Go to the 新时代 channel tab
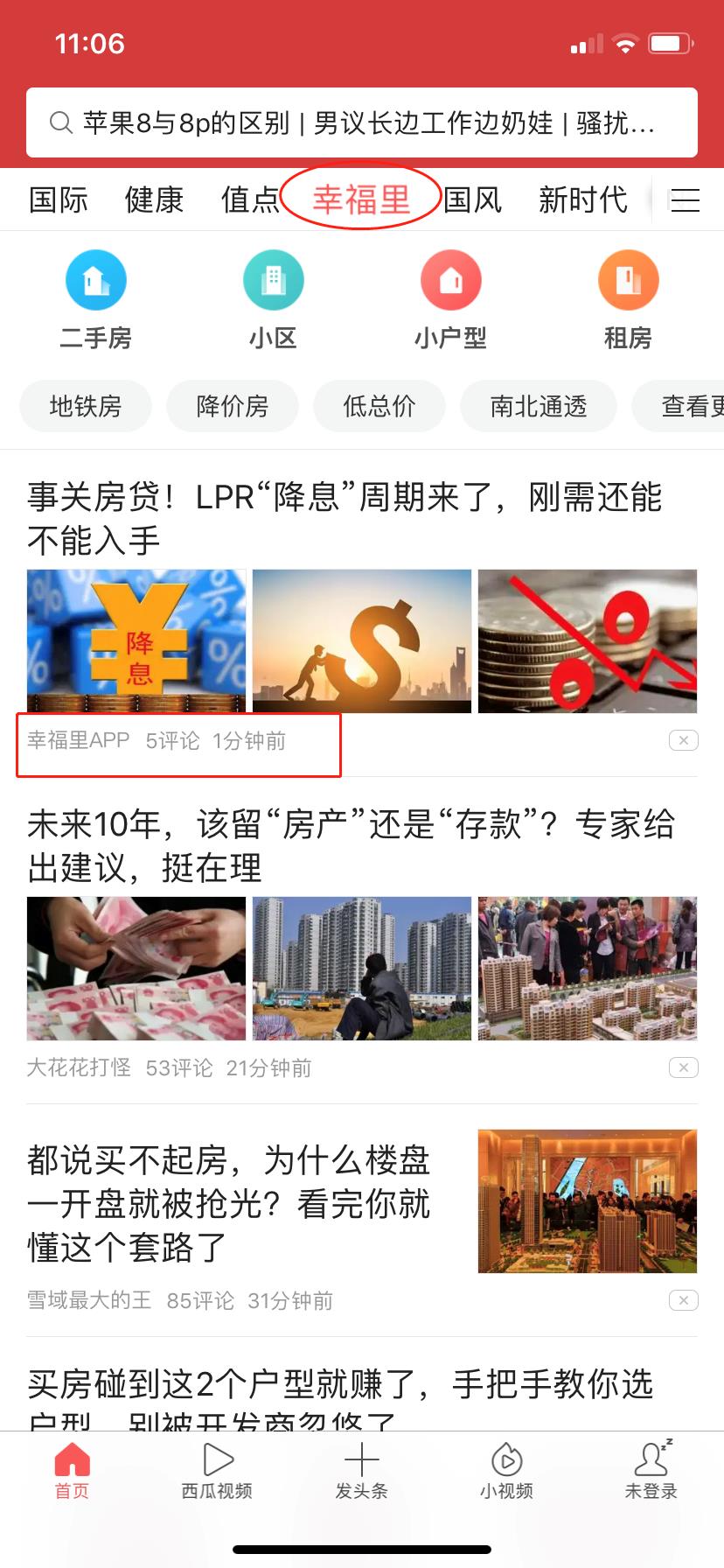Screen dimensions: 724x1568 pos(582,200)
